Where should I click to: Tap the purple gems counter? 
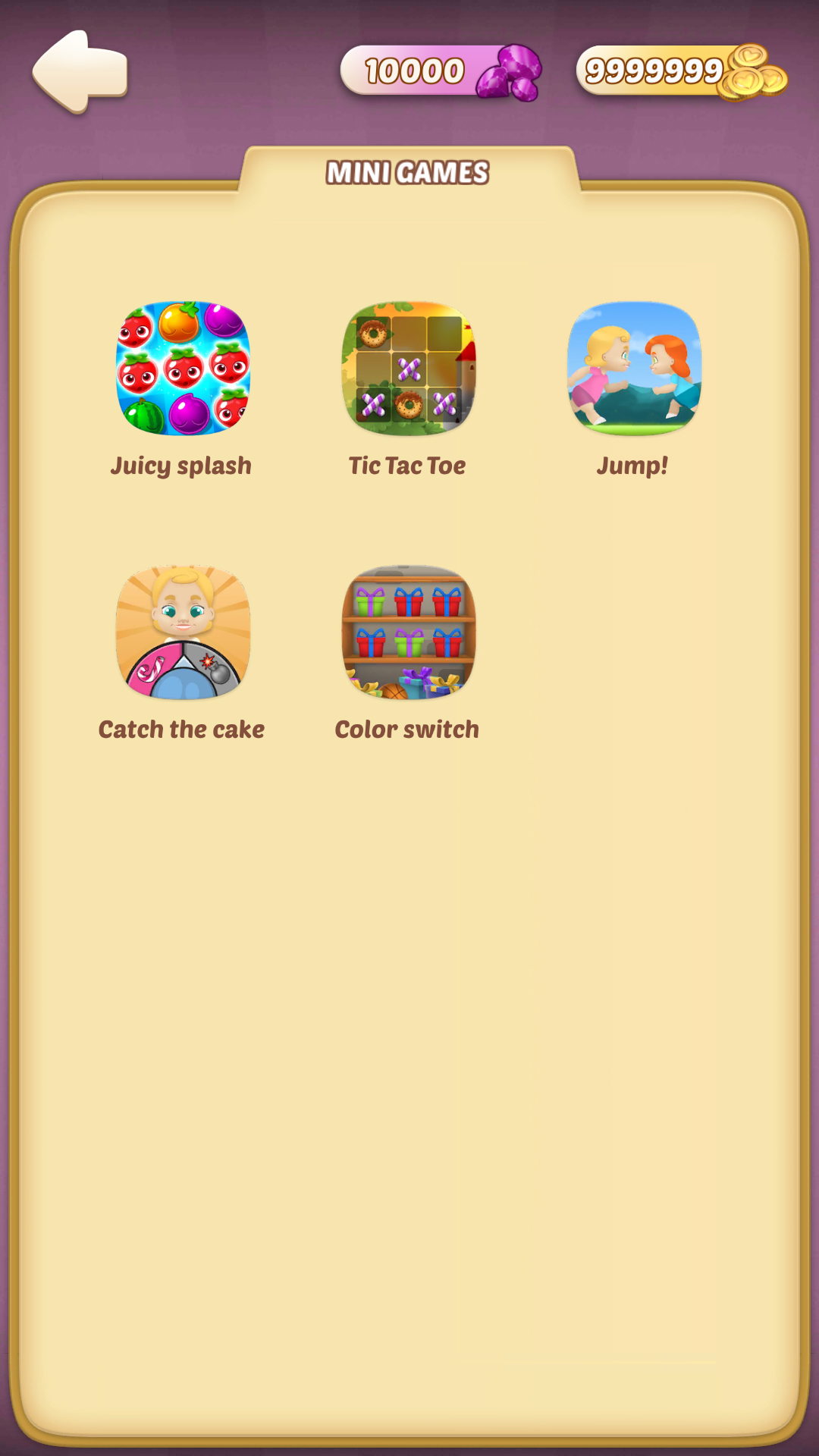point(440,71)
